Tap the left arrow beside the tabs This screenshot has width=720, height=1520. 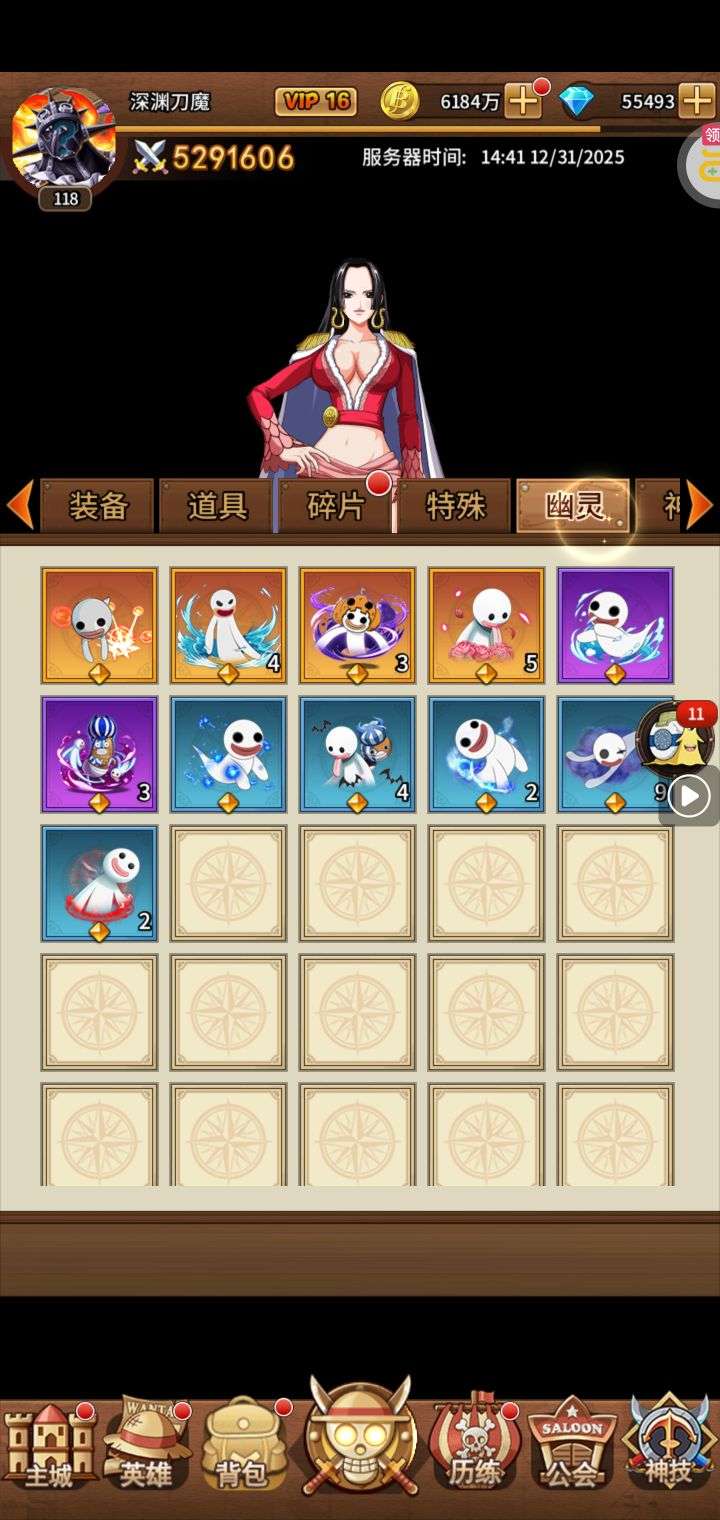click(19, 505)
